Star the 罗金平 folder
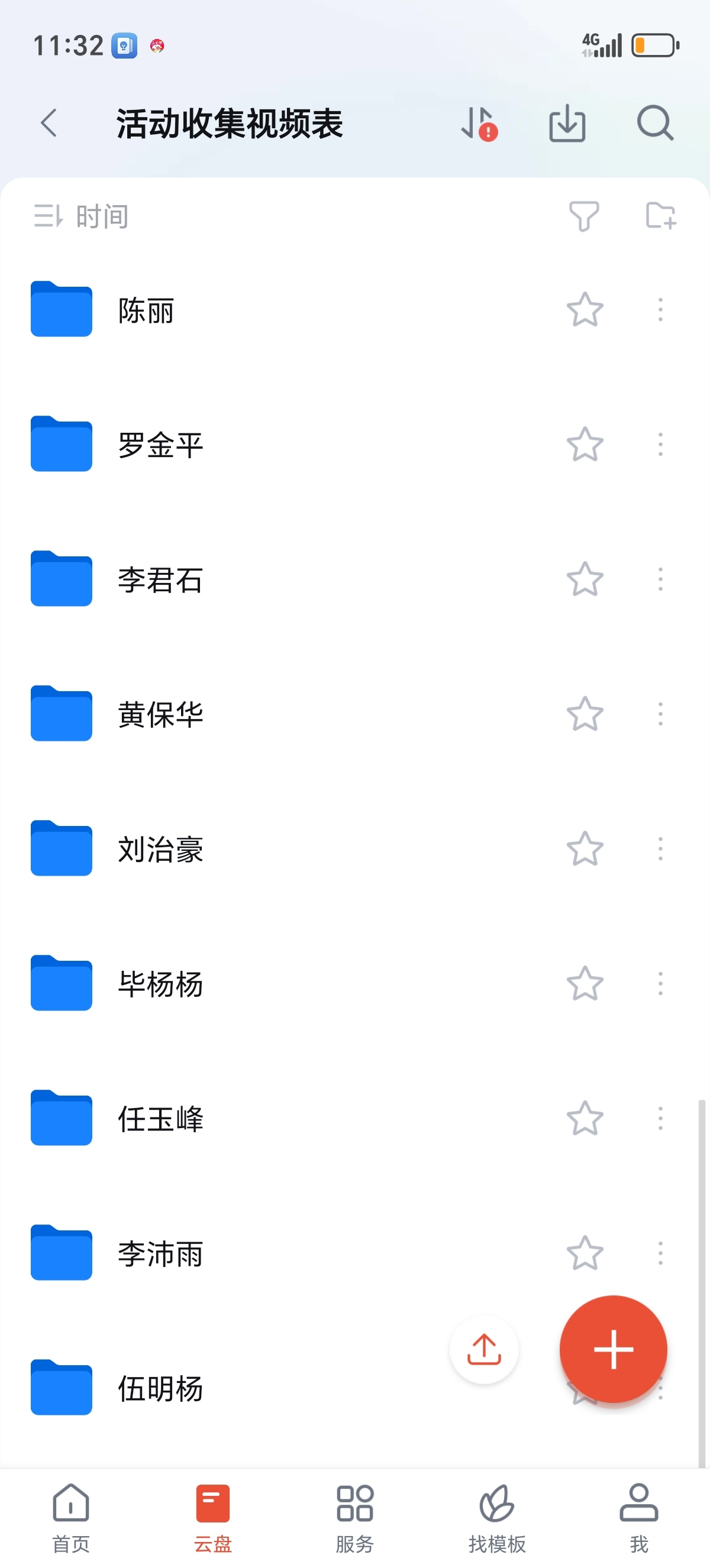The image size is (710, 1568). tap(585, 445)
